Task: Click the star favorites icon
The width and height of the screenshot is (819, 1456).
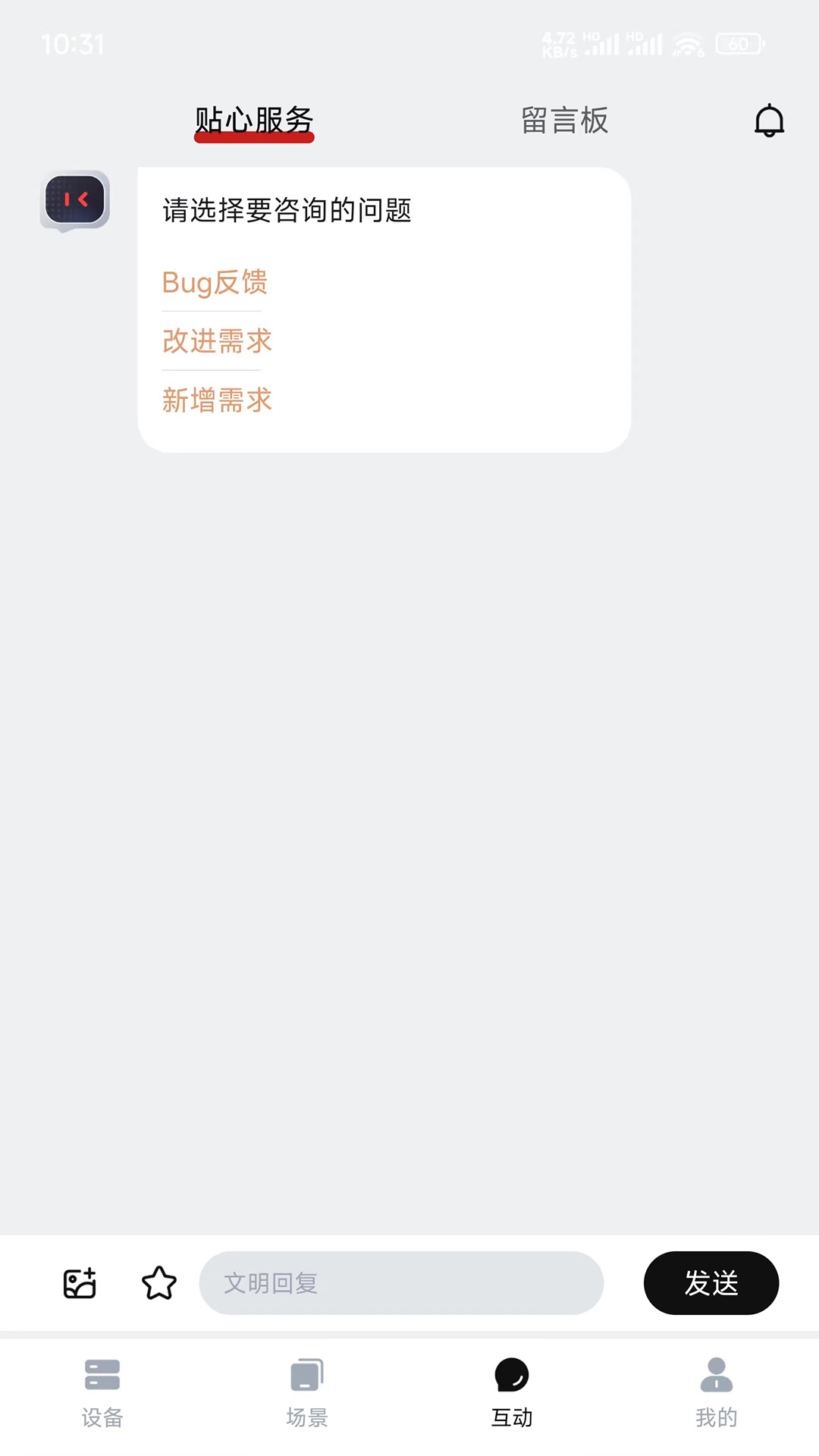Action: click(x=158, y=1282)
